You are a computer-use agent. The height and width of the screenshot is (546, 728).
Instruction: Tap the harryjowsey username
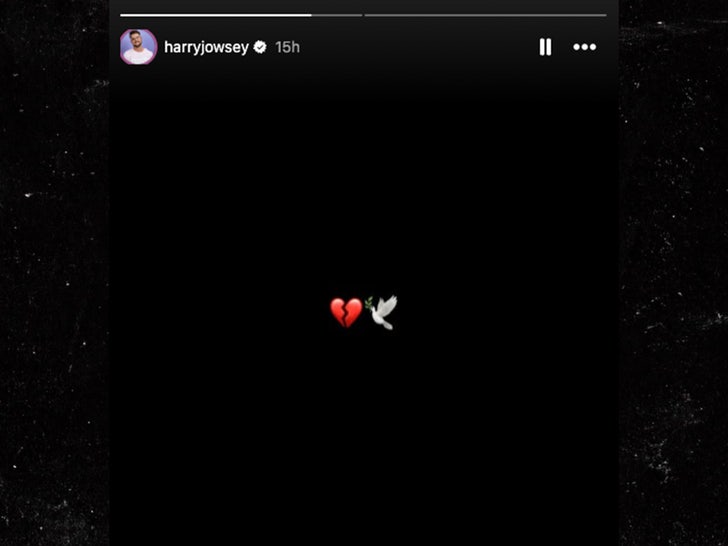(x=206, y=47)
